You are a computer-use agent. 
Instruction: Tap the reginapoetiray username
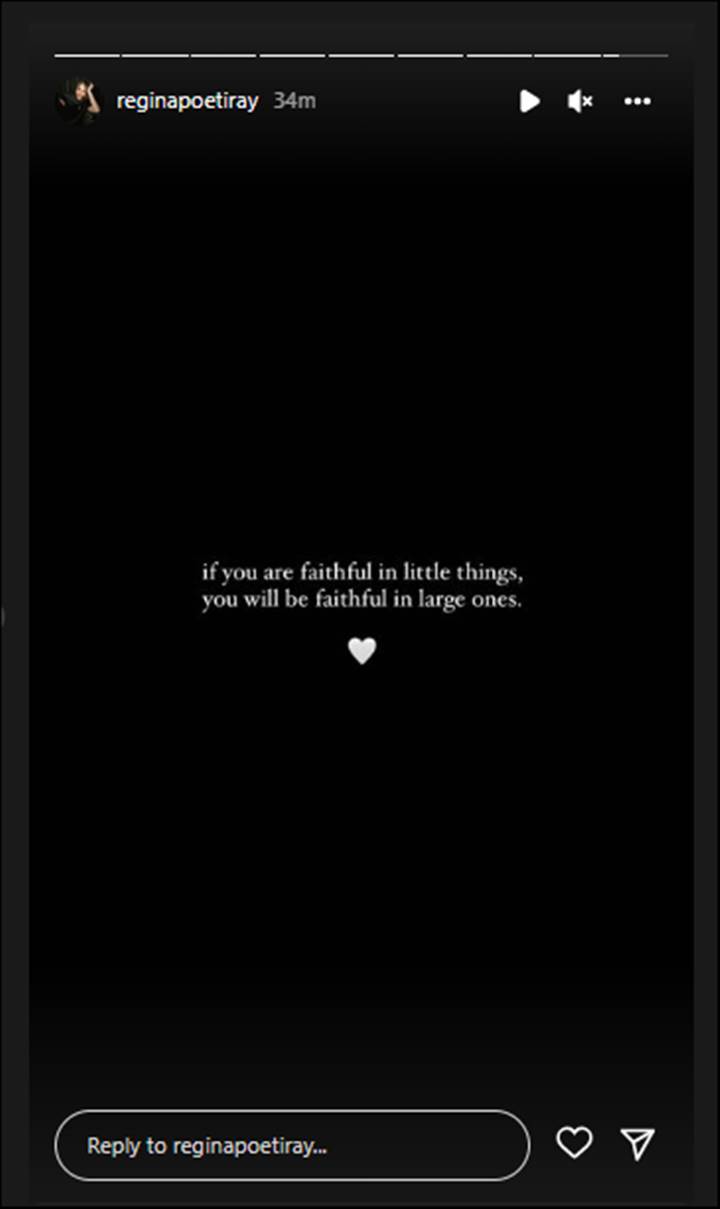tap(187, 101)
